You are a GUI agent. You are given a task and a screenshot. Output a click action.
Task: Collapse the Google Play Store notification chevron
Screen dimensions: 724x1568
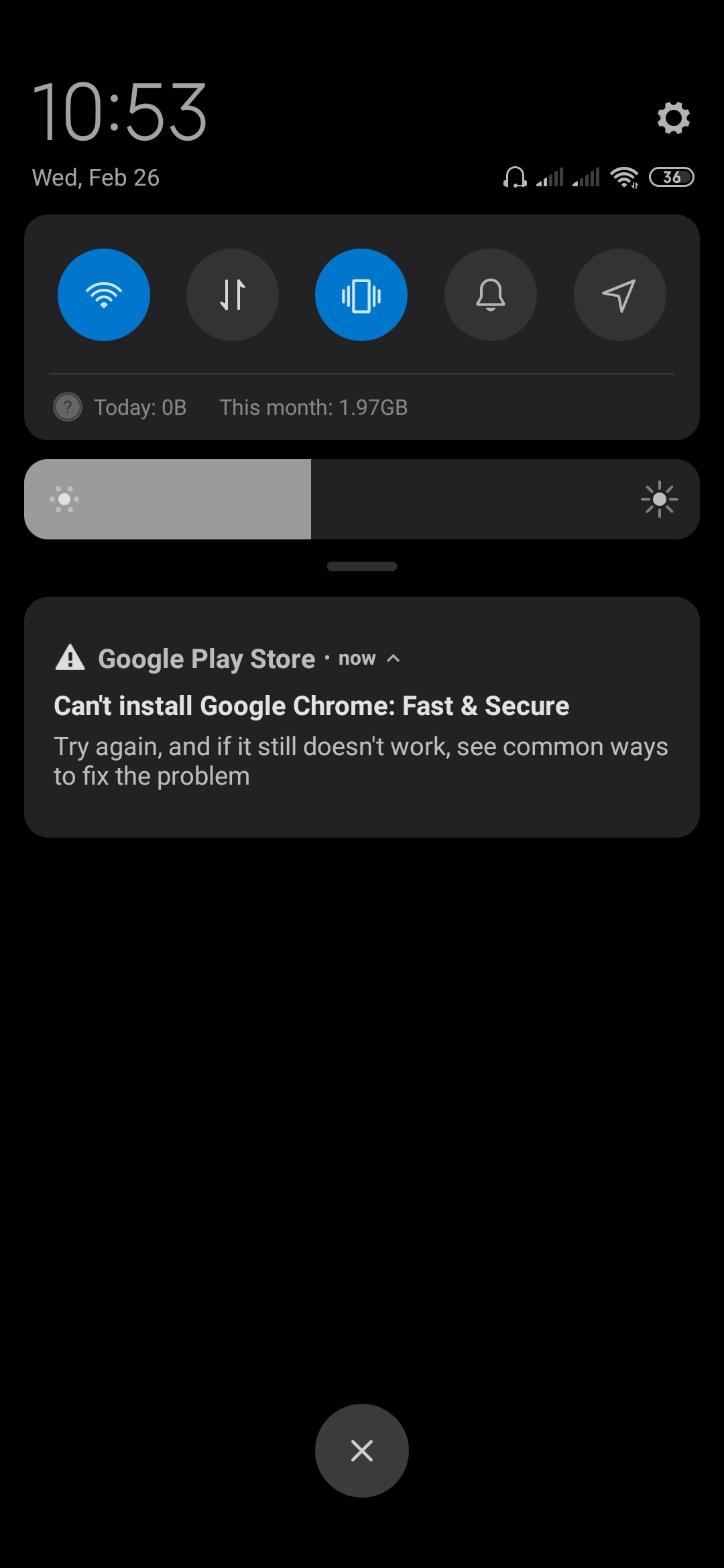(x=394, y=659)
